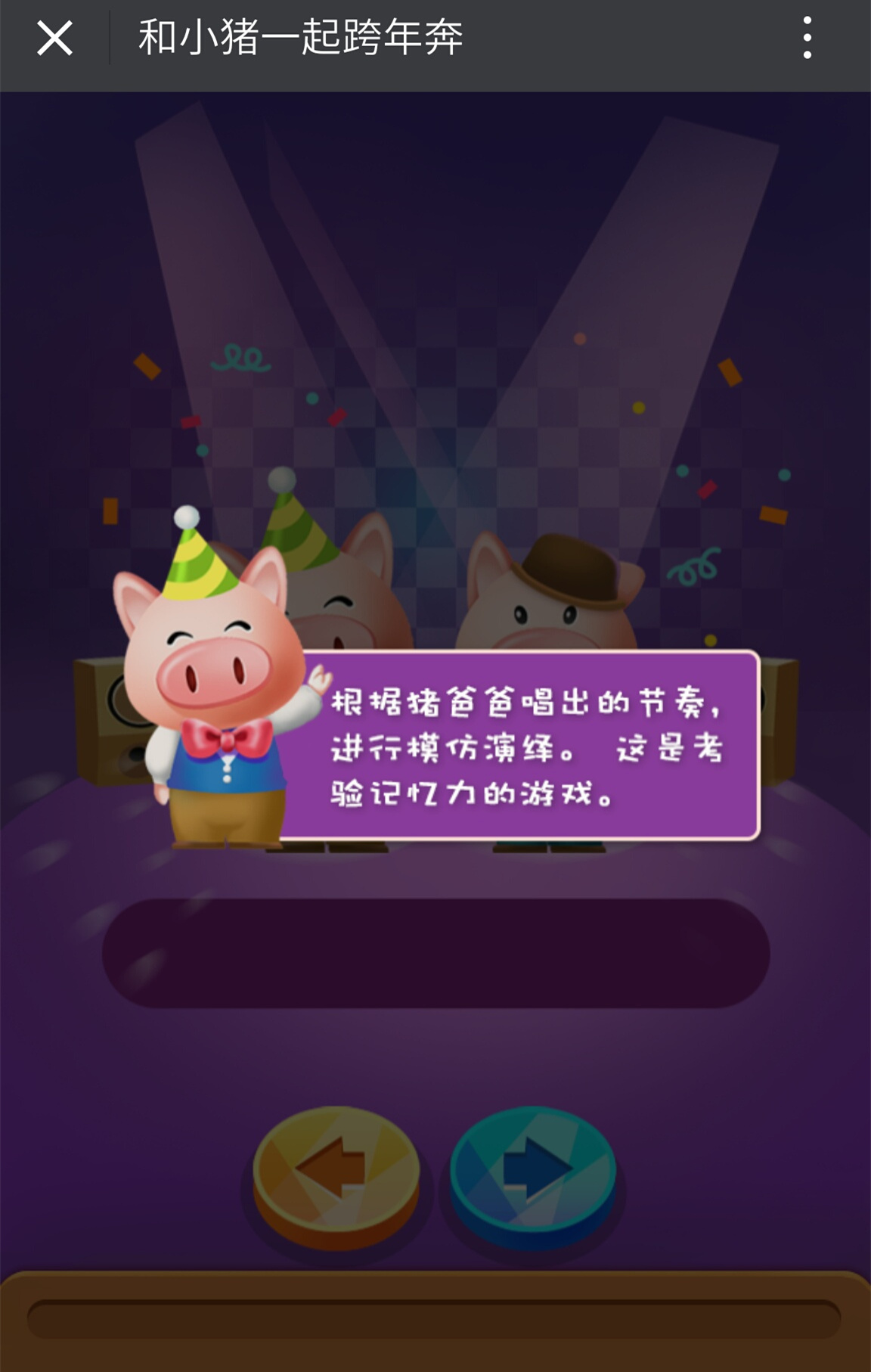Viewport: 871px width, 1372px height.
Task: Open the three-dot overflow menu
Action: (807, 38)
